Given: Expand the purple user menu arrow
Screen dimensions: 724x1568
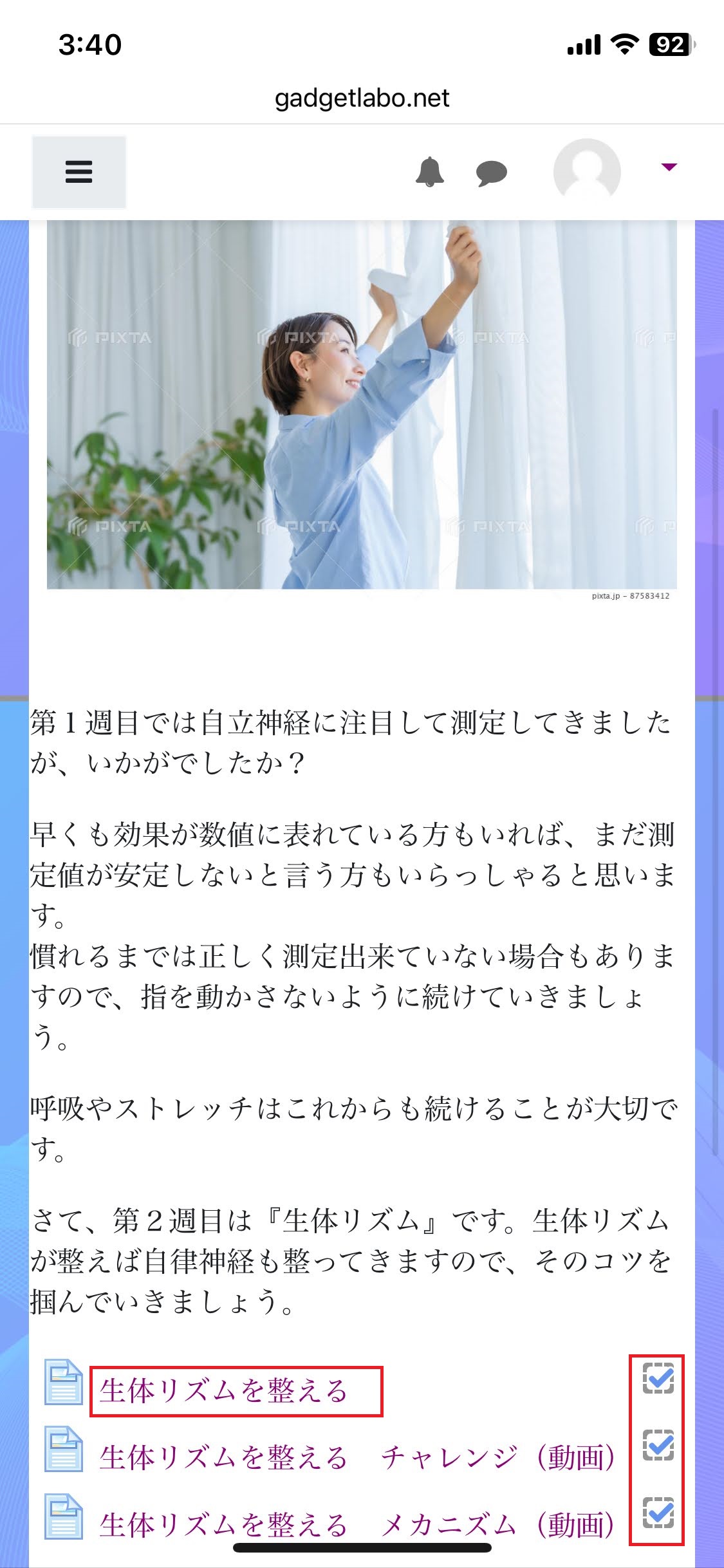Looking at the screenshot, I should tap(669, 167).
